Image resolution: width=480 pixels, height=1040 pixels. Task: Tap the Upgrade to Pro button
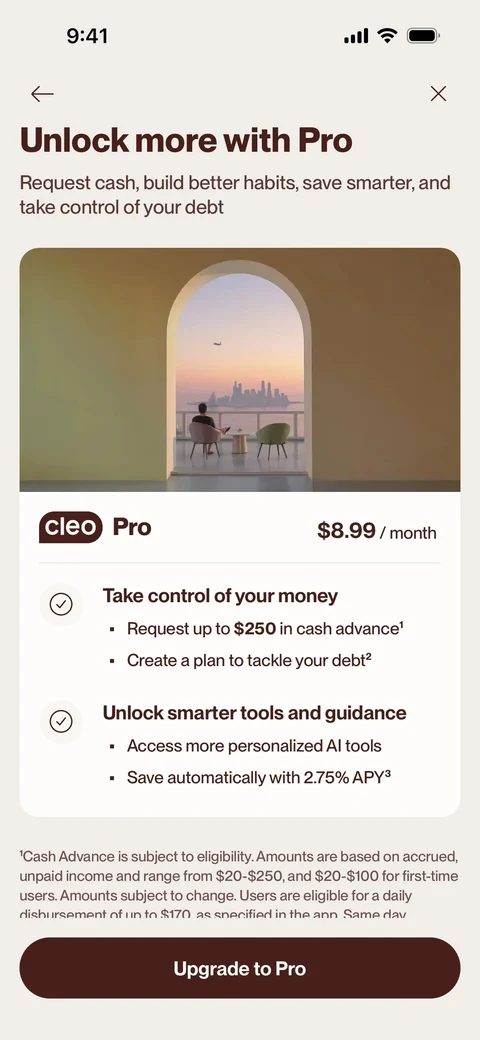pyautogui.click(x=240, y=968)
